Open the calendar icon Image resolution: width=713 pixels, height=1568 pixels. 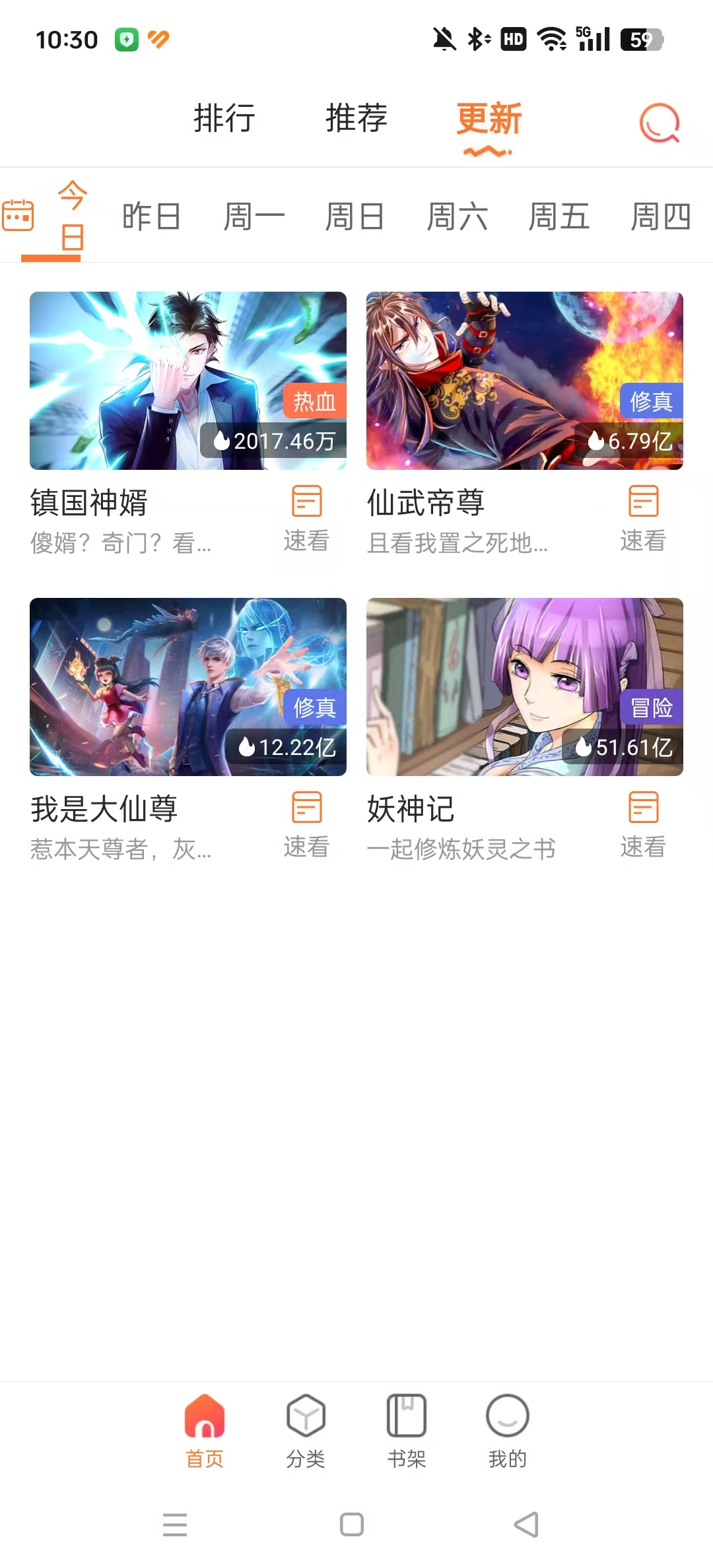(x=18, y=215)
